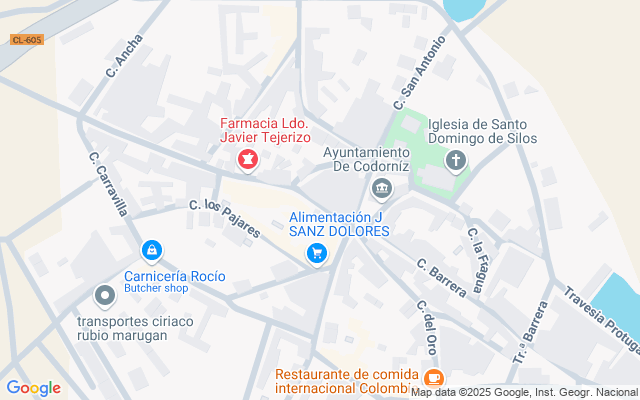This screenshot has height=400, width=640.
Task: Open the transportes ciriaco rubio marugan pin
Action: (x=104, y=295)
